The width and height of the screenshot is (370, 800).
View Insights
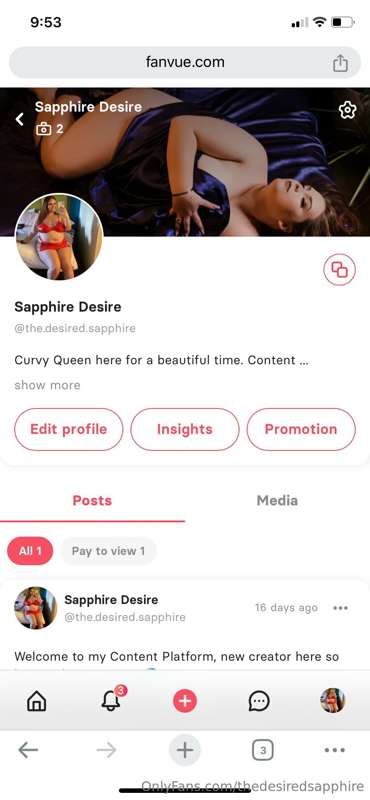pyautogui.click(x=185, y=429)
